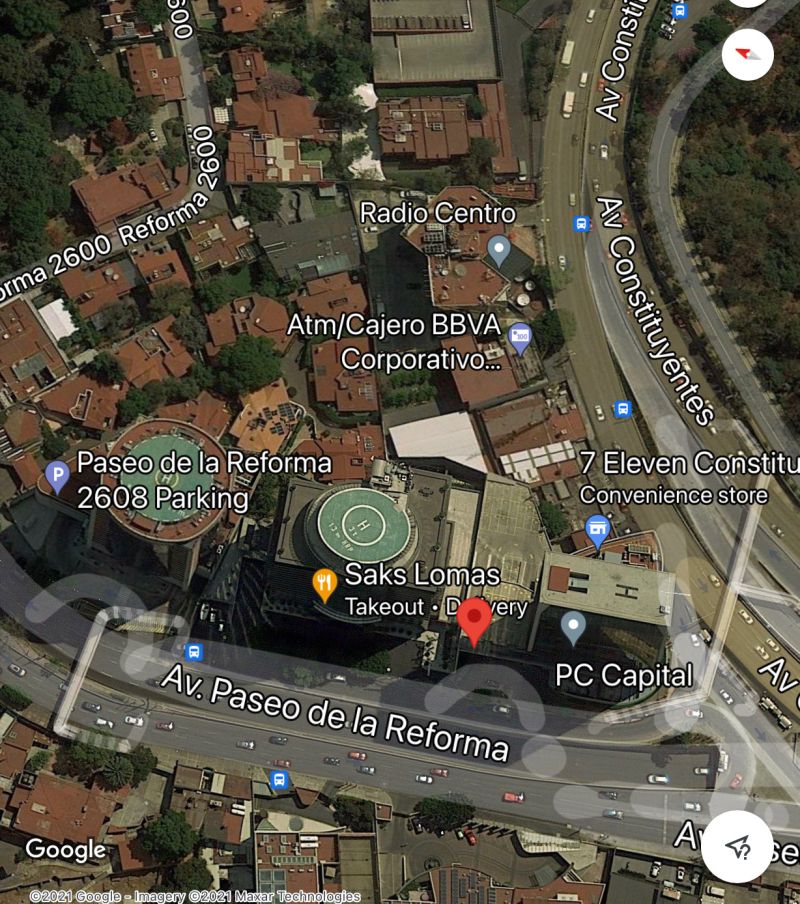This screenshot has width=800, height=904.
Task: Tap the my location arrow button
Action: (738, 846)
